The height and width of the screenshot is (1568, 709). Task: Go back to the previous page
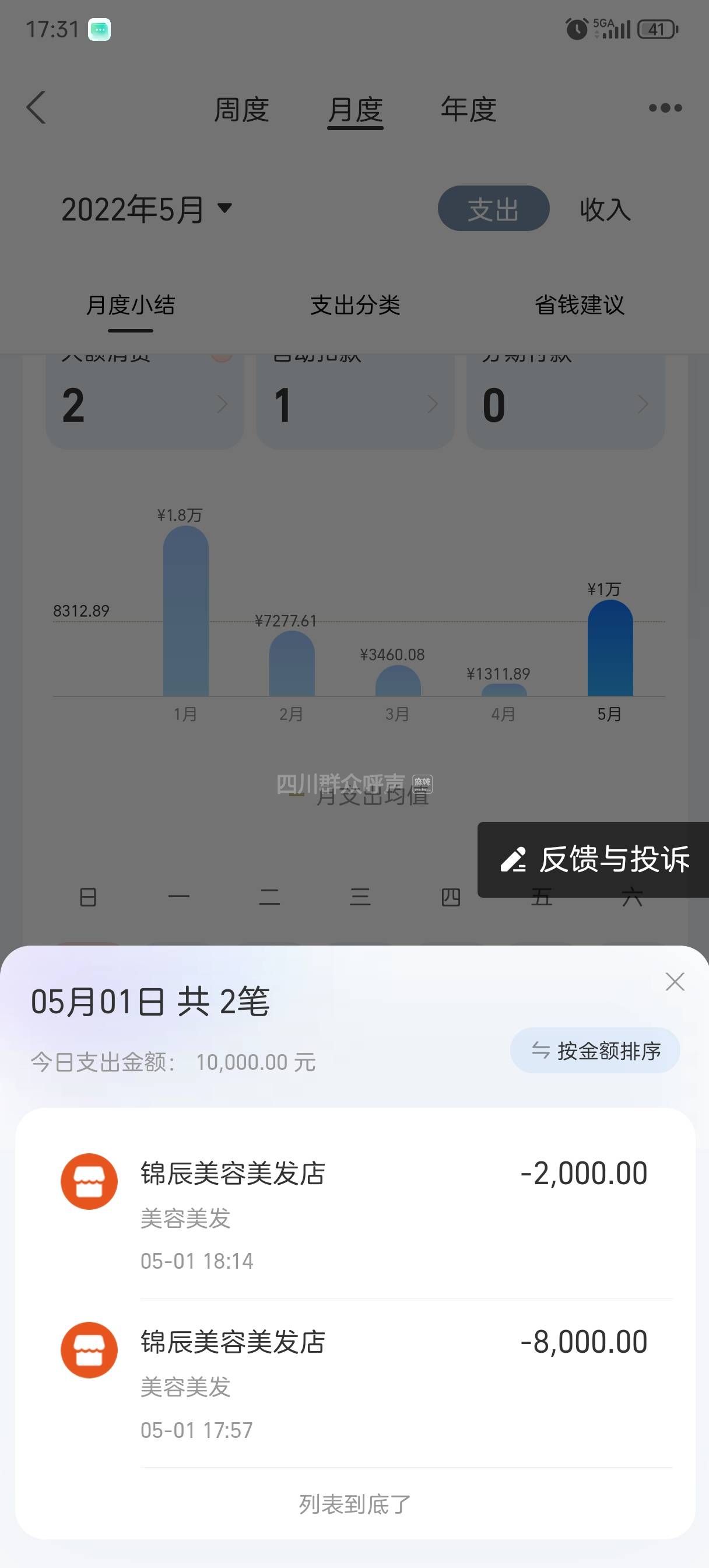point(37,108)
